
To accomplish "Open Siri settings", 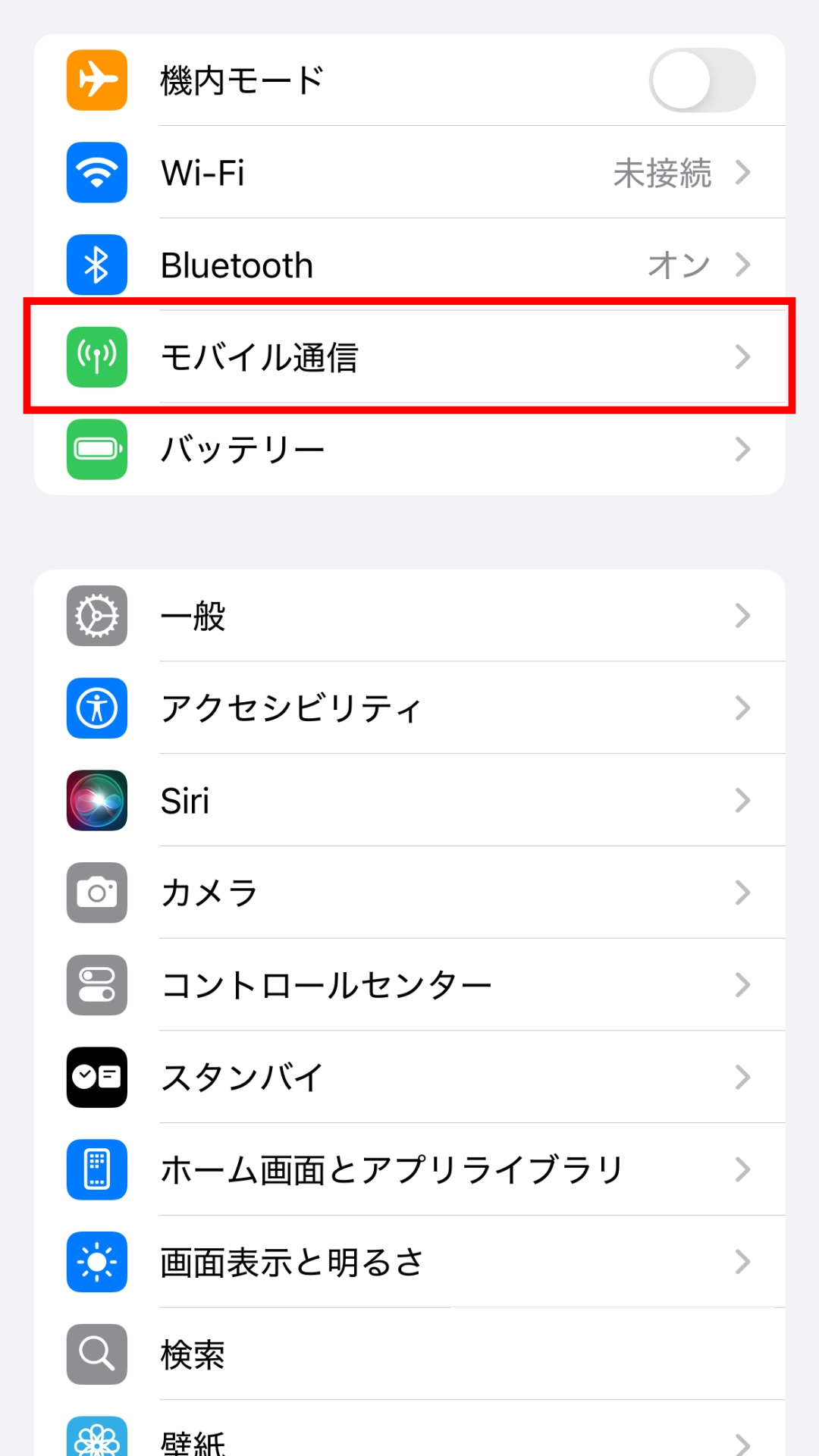I will coord(409,801).
